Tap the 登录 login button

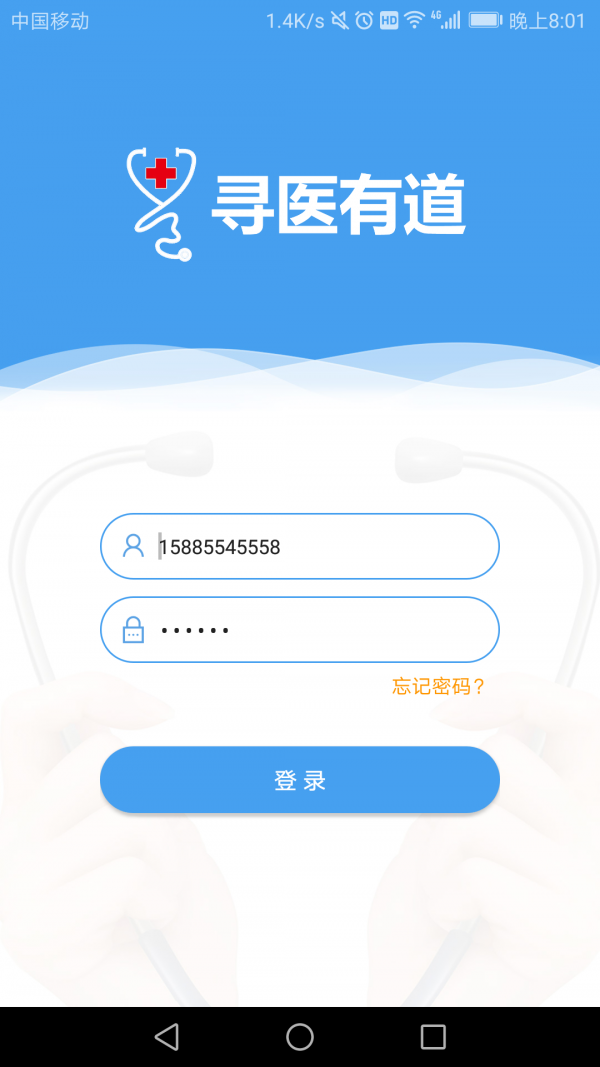300,780
